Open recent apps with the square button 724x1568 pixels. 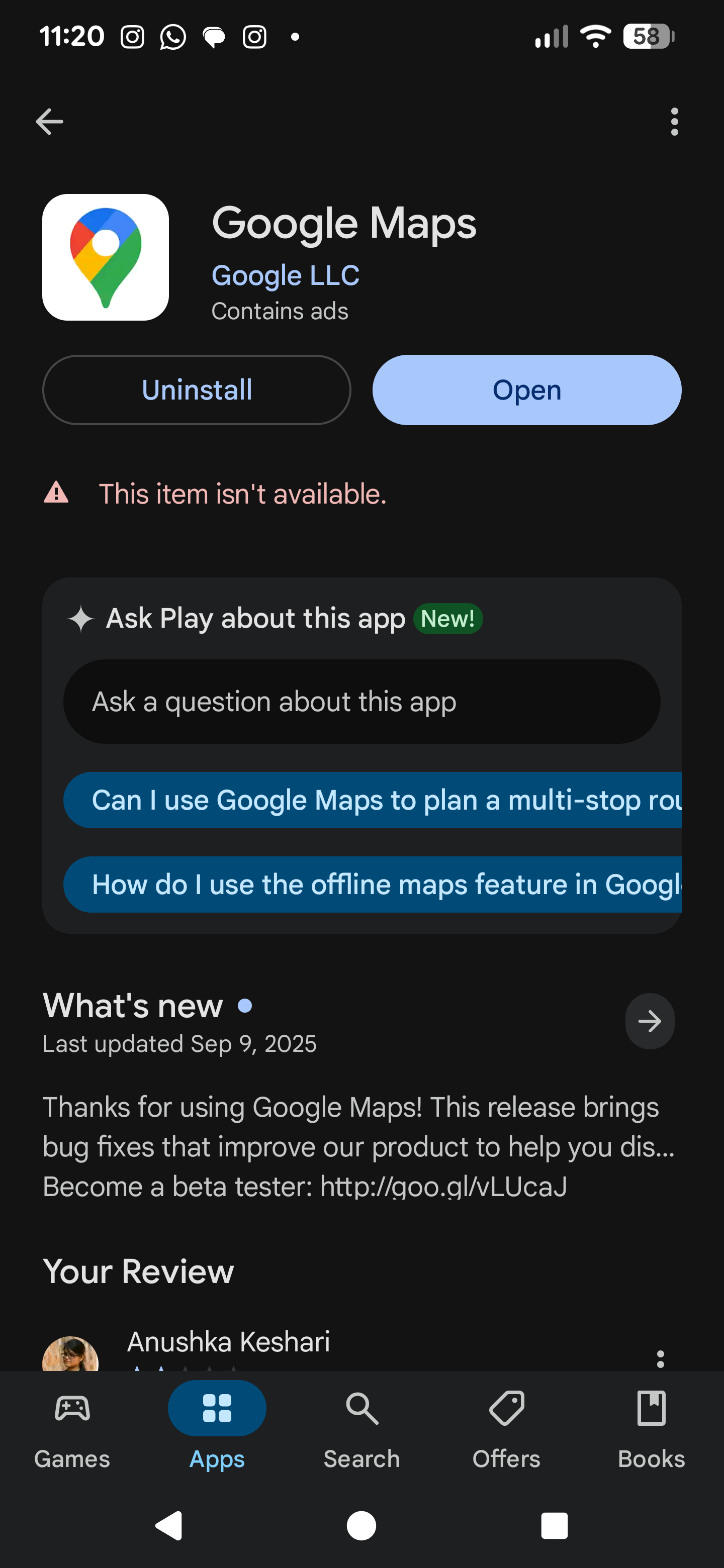[554, 1526]
